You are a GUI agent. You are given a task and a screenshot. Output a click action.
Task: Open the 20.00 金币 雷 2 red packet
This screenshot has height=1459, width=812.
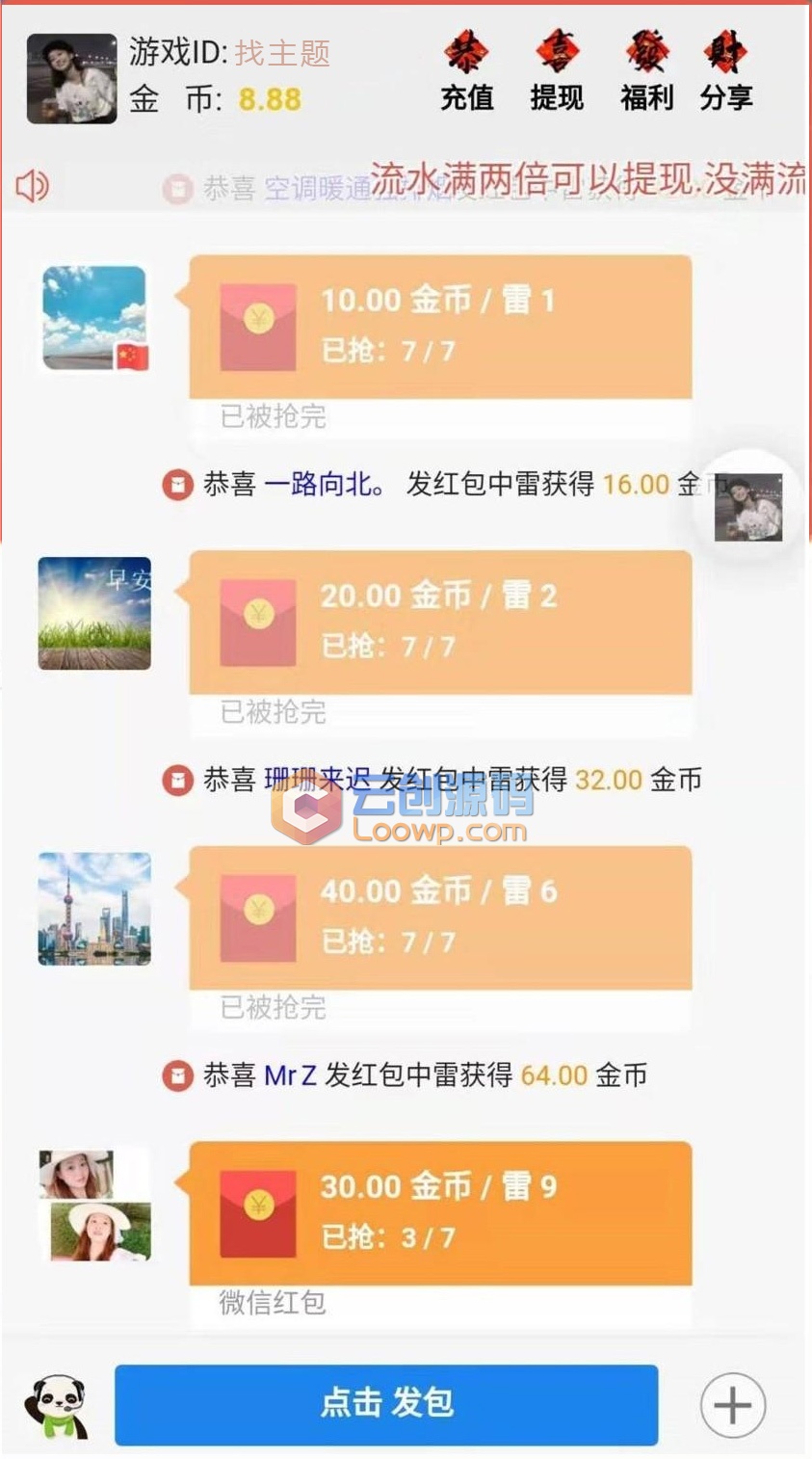440,623
